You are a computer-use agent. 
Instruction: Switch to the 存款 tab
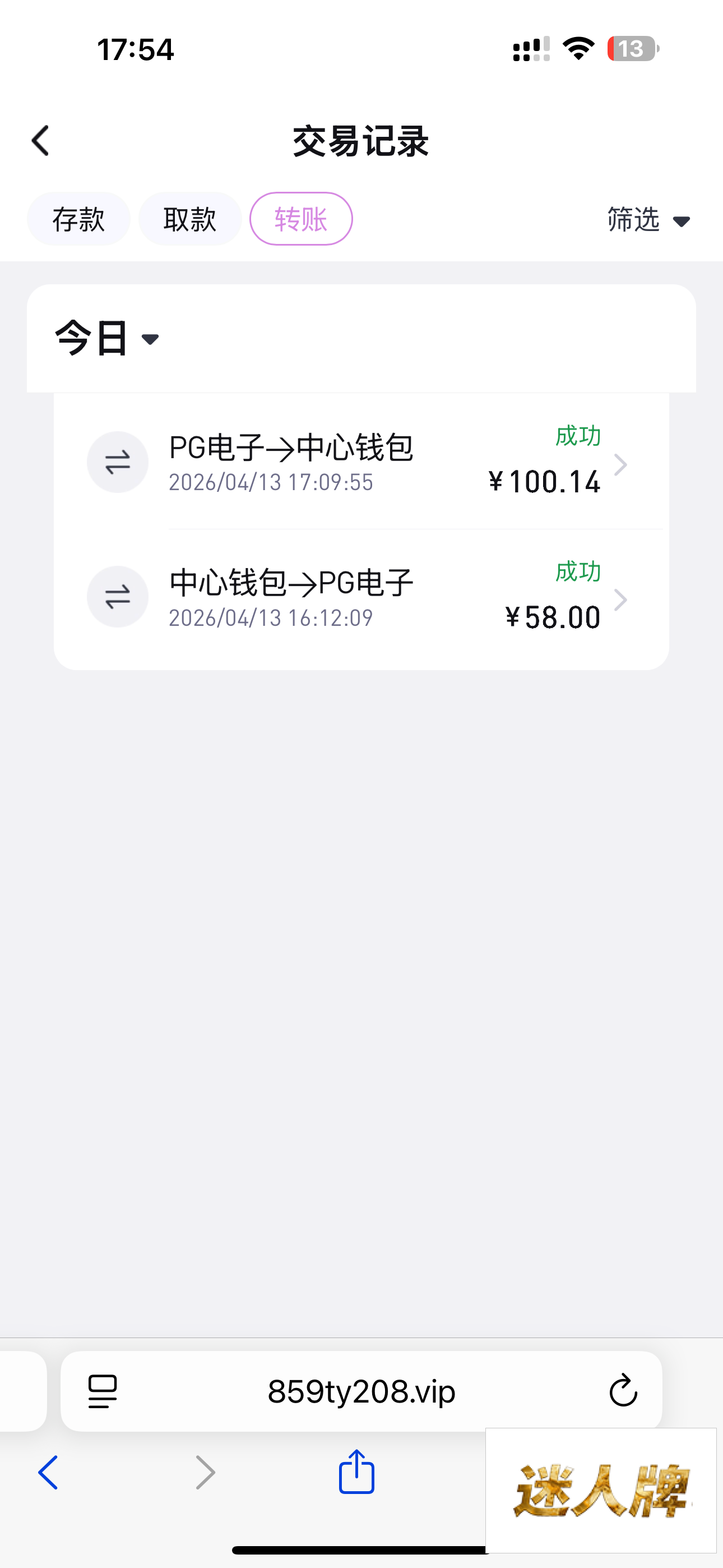pyautogui.click(x=78, y=219)
